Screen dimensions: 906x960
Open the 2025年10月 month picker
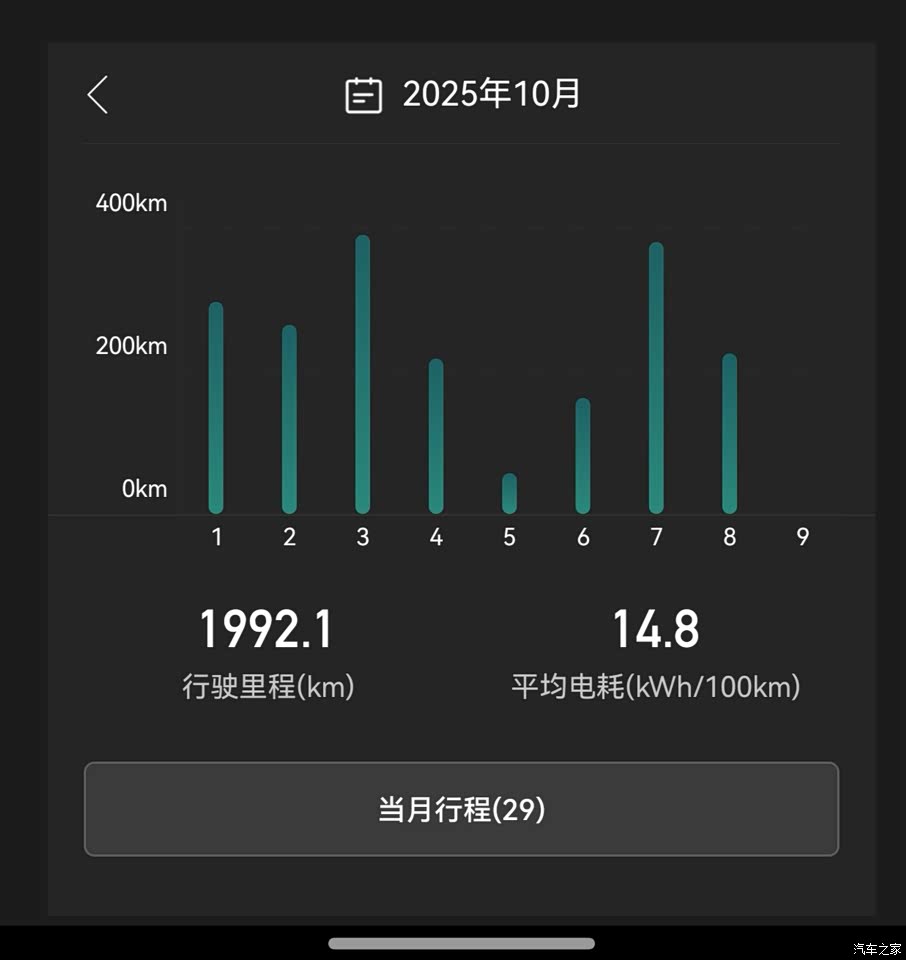[462, 95]
